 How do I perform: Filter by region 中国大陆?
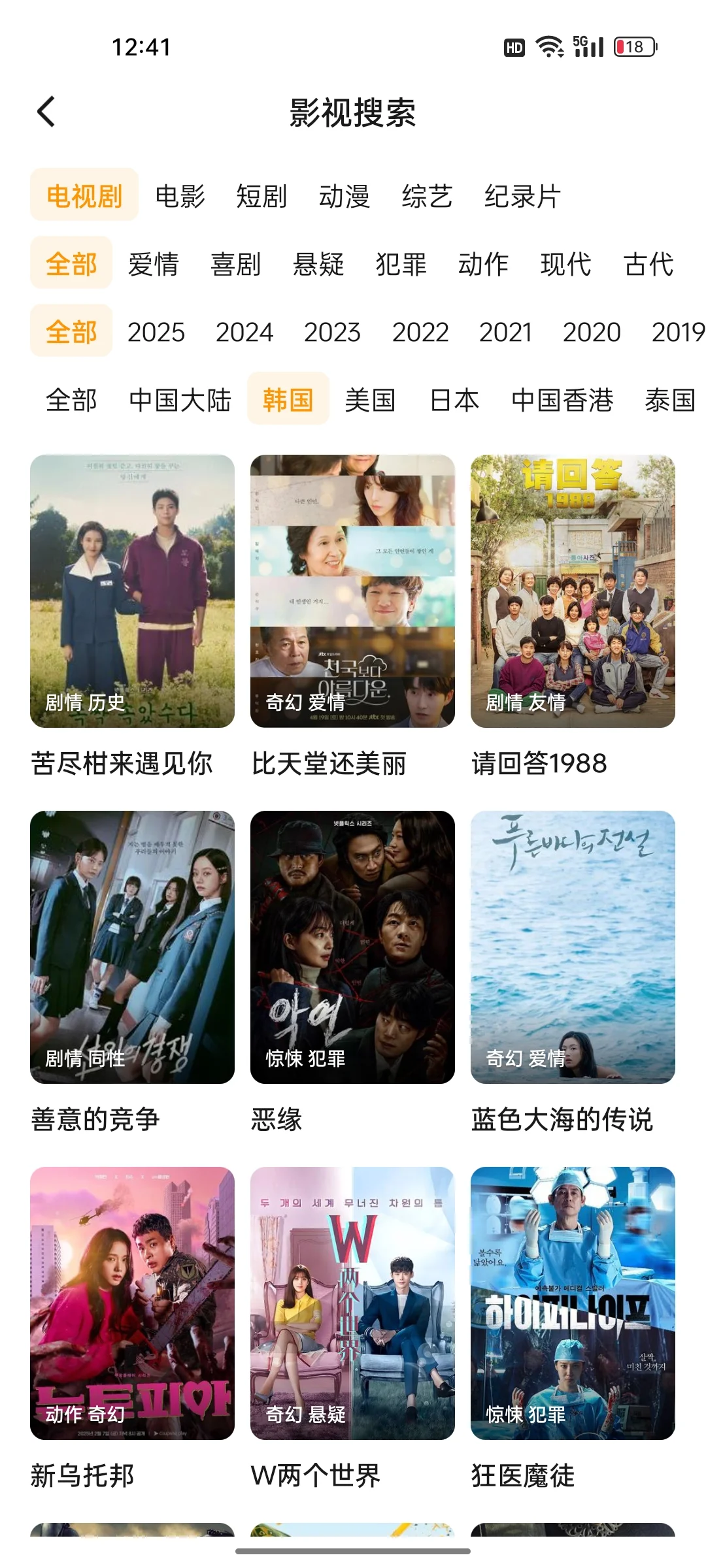pyautogui.click(x=180, y=400)
